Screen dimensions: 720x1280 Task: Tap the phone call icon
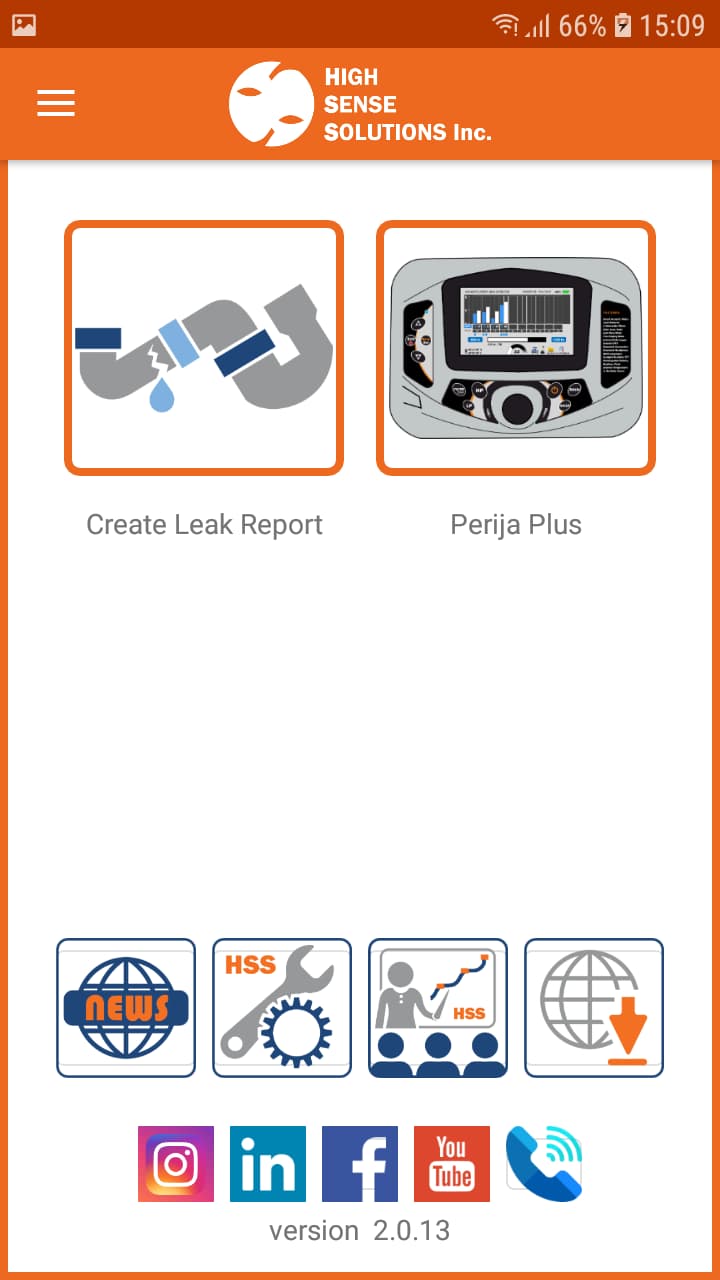(x=544, y=1164)
